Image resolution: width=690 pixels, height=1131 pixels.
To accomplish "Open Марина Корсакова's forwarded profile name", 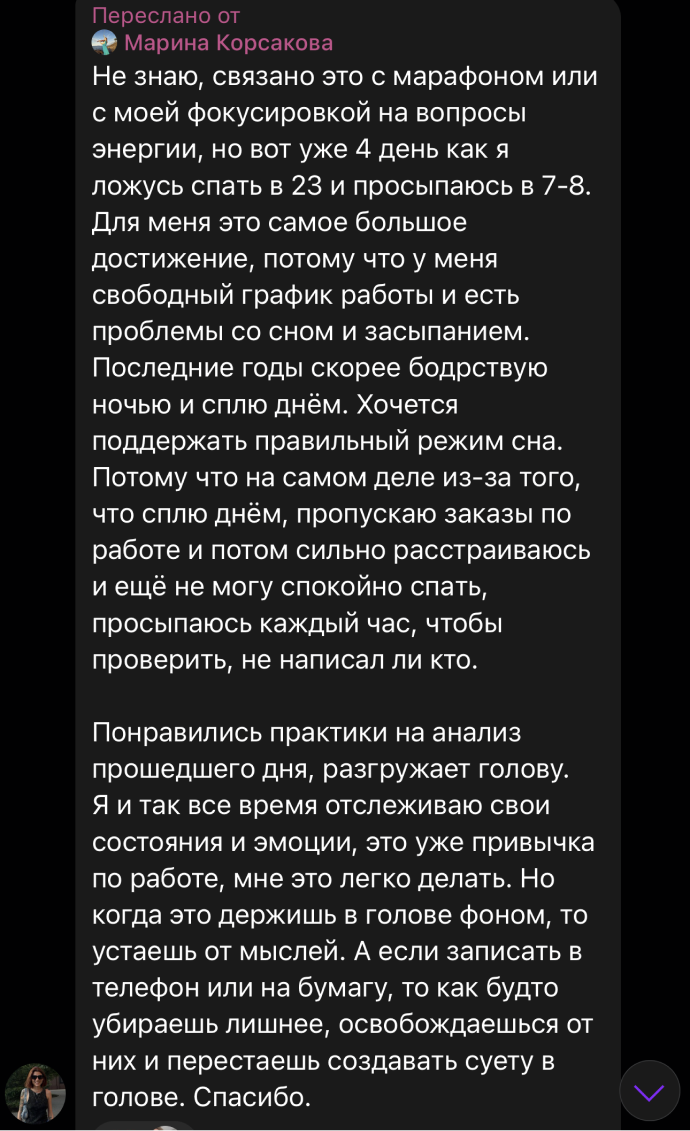I will tap(228, 43).
